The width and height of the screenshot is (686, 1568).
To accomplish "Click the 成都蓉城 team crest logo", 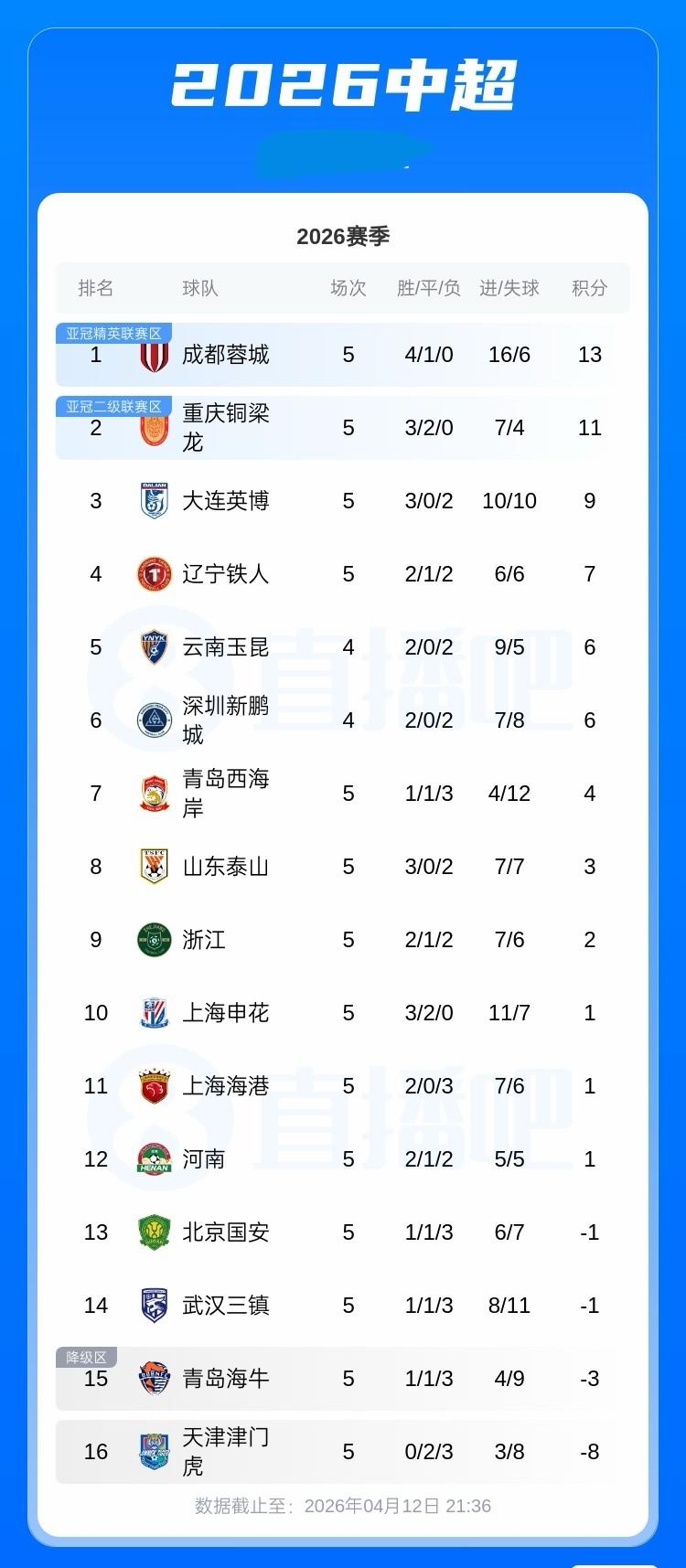I will tap(148, 354).
